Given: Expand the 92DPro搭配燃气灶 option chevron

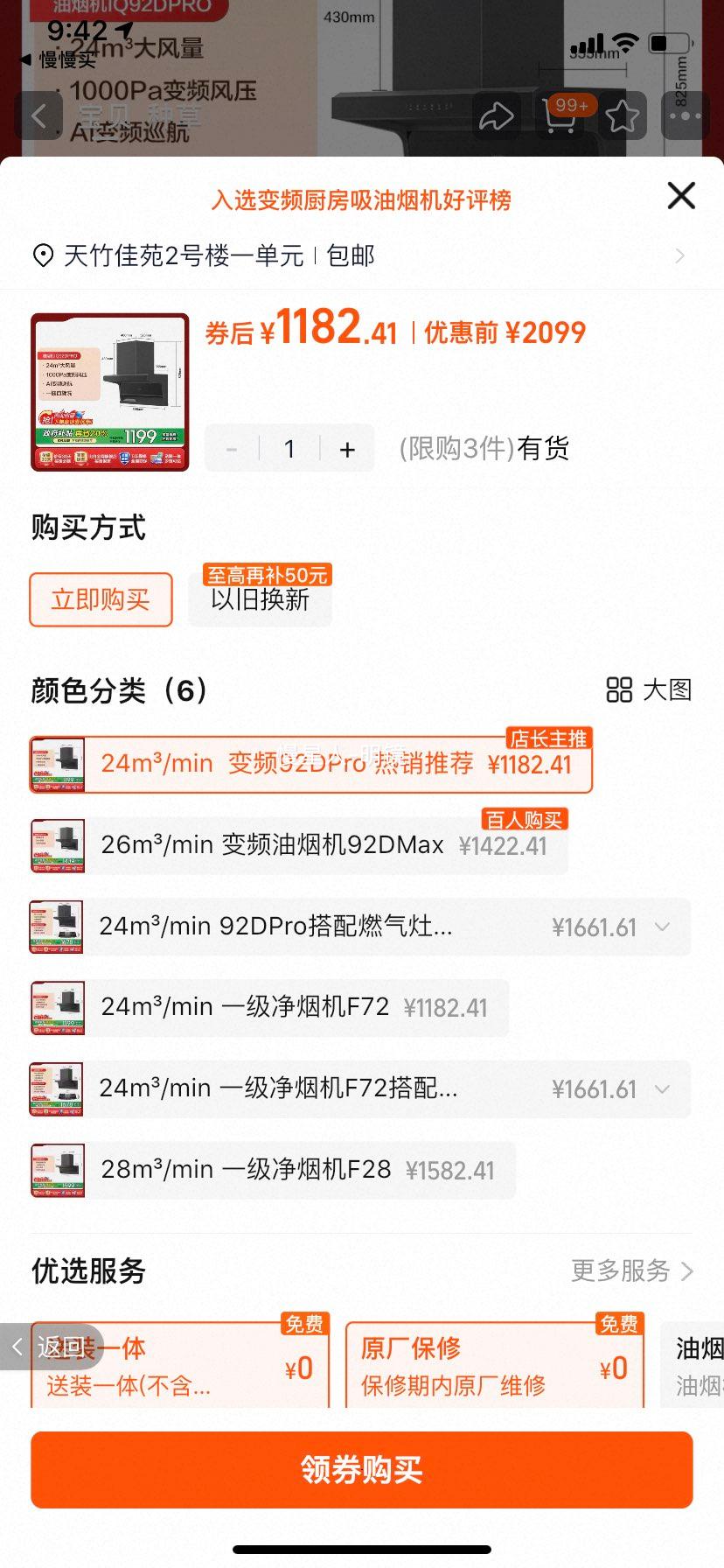Looking at the screenshot, I should (661, 927).
